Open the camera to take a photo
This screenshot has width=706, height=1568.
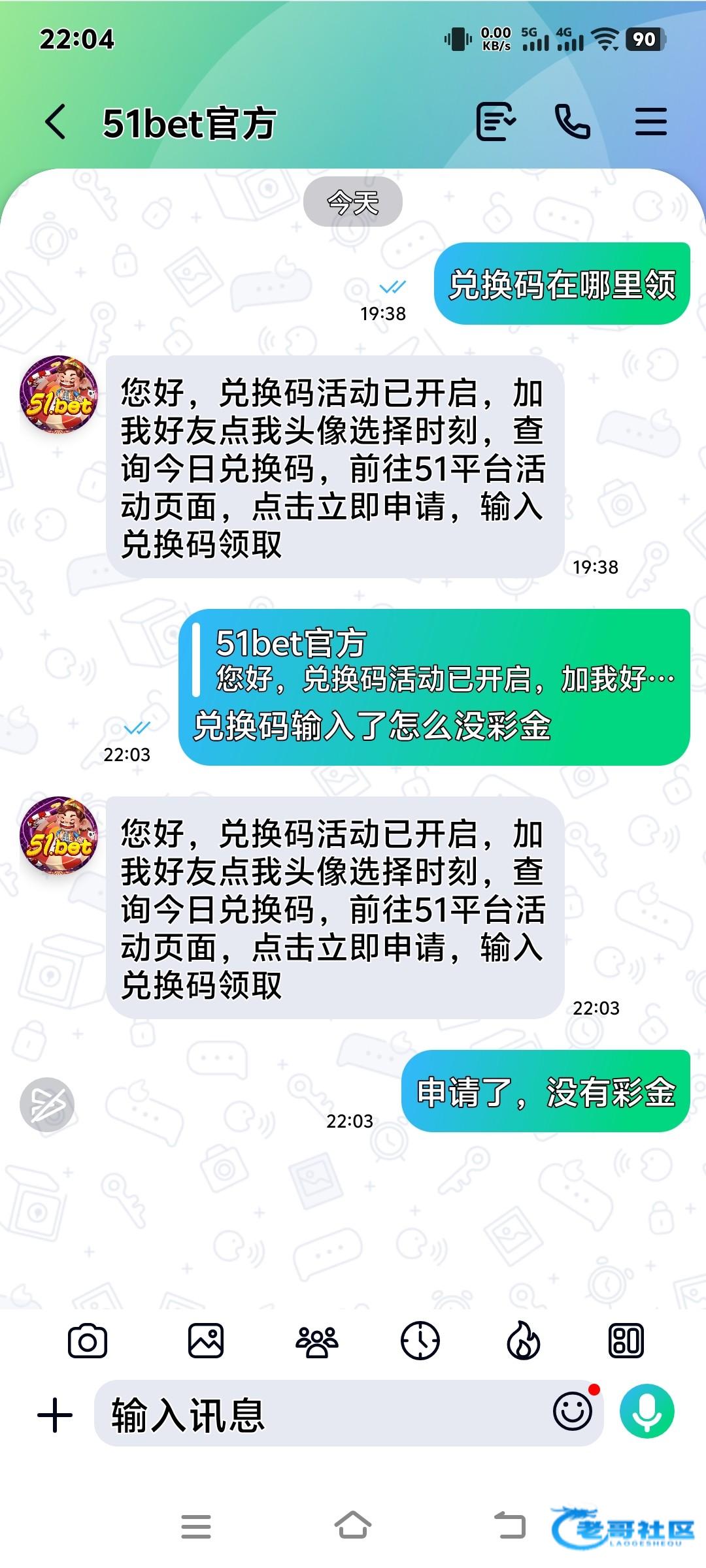pyautogui.click(x=87, y=1341)
